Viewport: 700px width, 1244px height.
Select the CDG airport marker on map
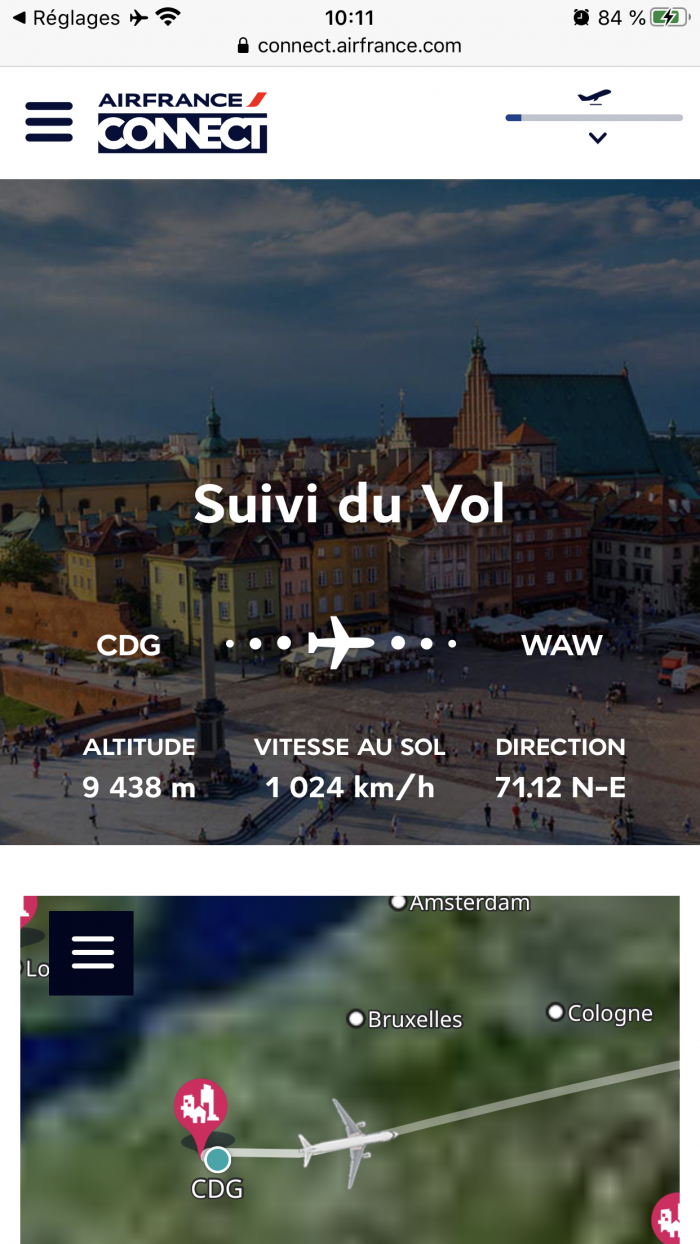(217, 1160)
